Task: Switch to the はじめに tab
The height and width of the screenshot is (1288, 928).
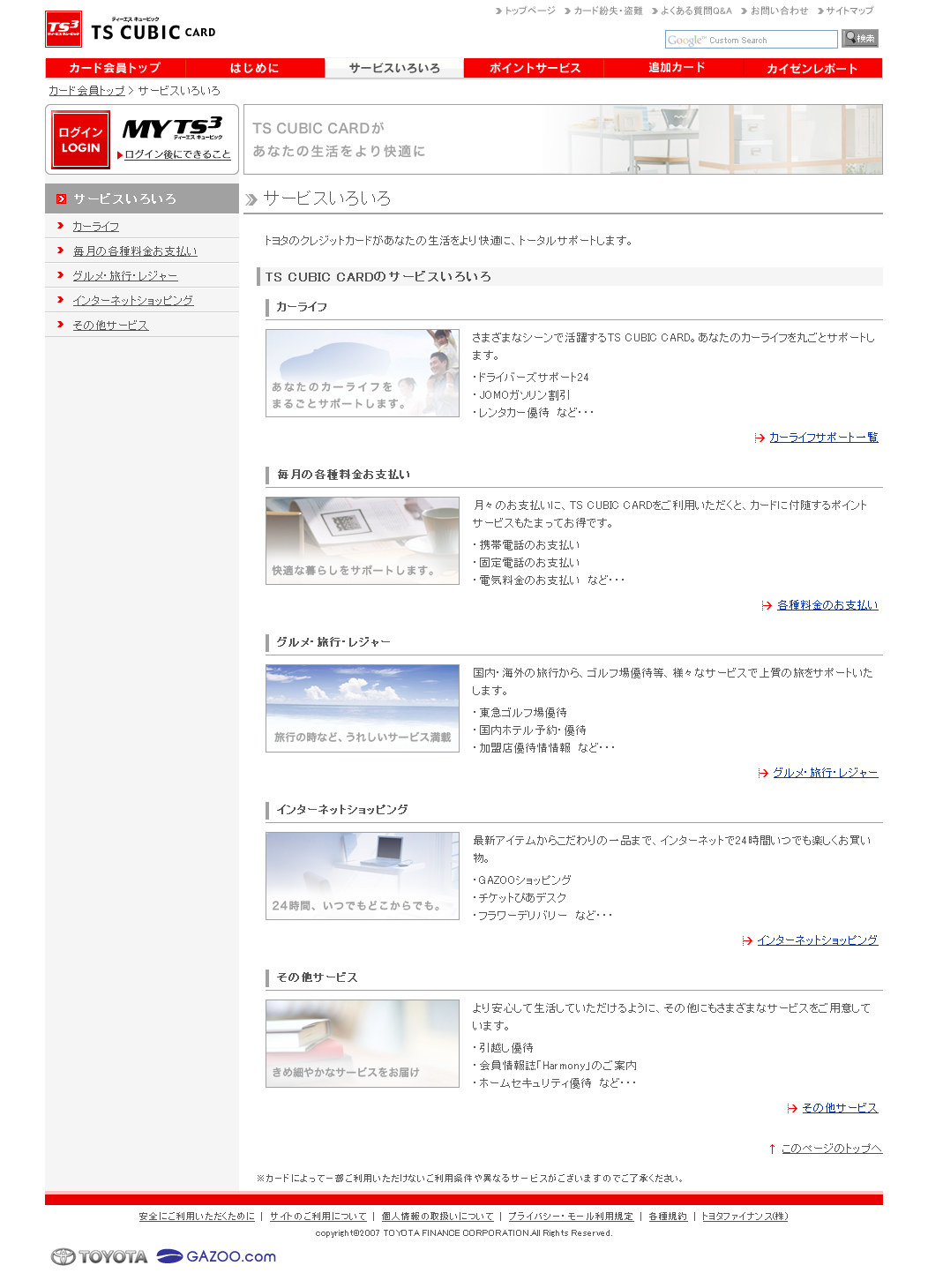Action: point(255,68)
